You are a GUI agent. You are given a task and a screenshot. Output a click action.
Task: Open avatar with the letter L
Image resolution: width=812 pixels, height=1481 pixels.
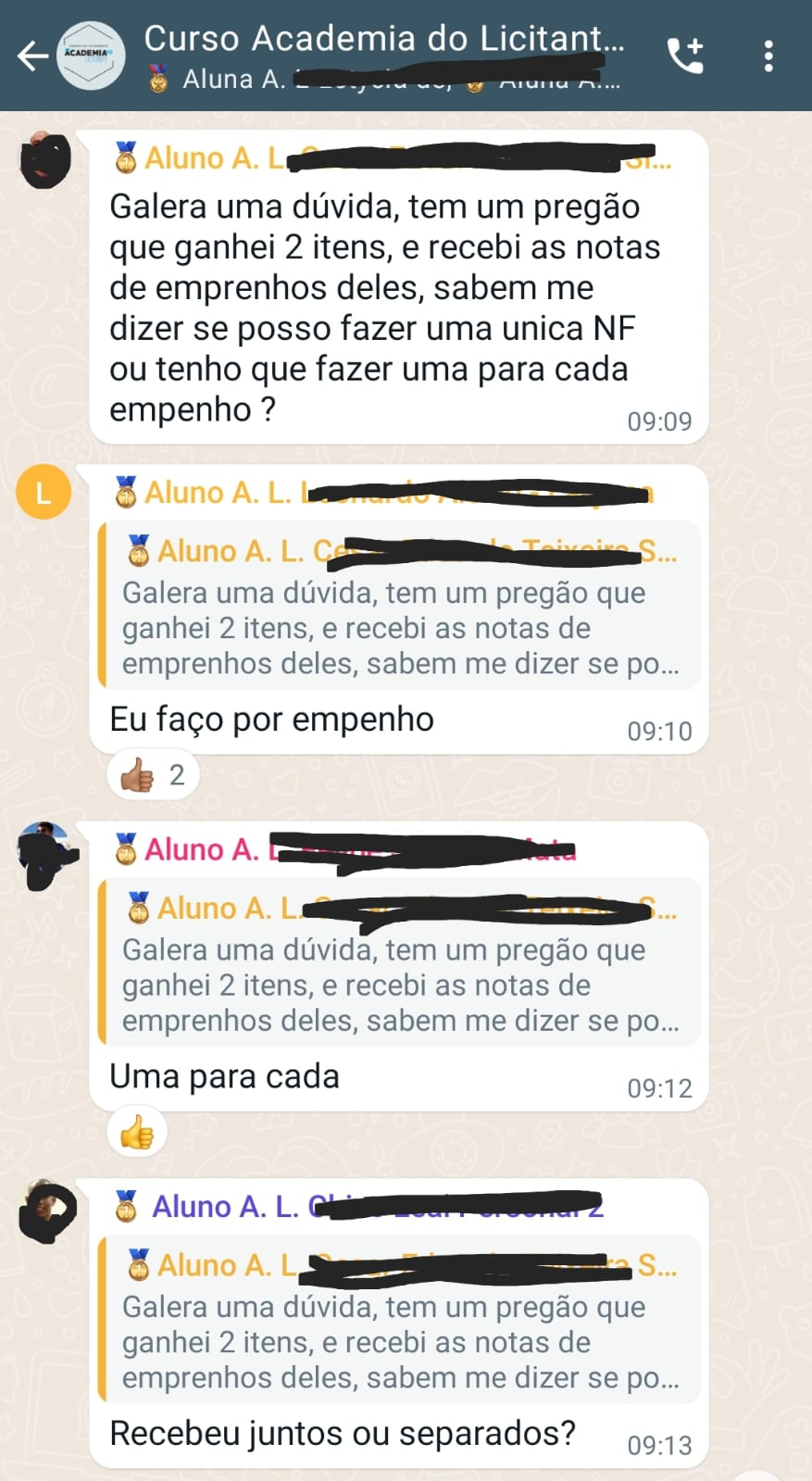(44, 493)
